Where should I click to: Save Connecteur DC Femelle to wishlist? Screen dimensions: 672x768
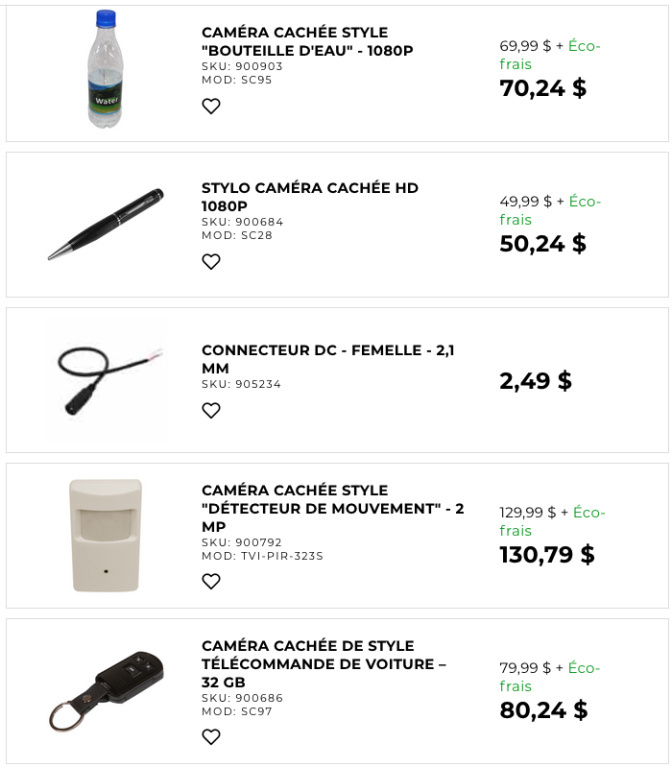pos(211,410)
